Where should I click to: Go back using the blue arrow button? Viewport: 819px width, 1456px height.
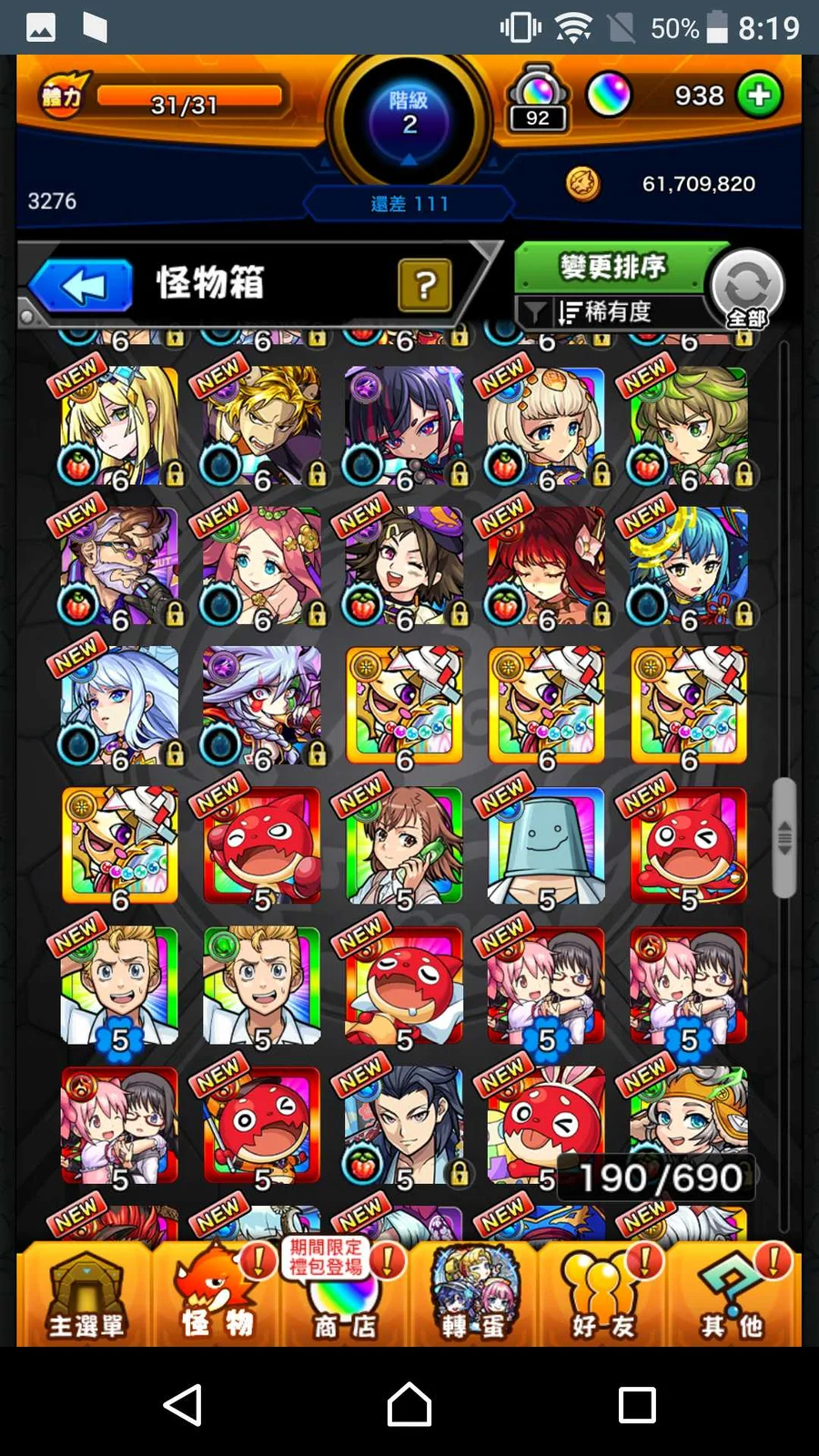tap(84, 287)
